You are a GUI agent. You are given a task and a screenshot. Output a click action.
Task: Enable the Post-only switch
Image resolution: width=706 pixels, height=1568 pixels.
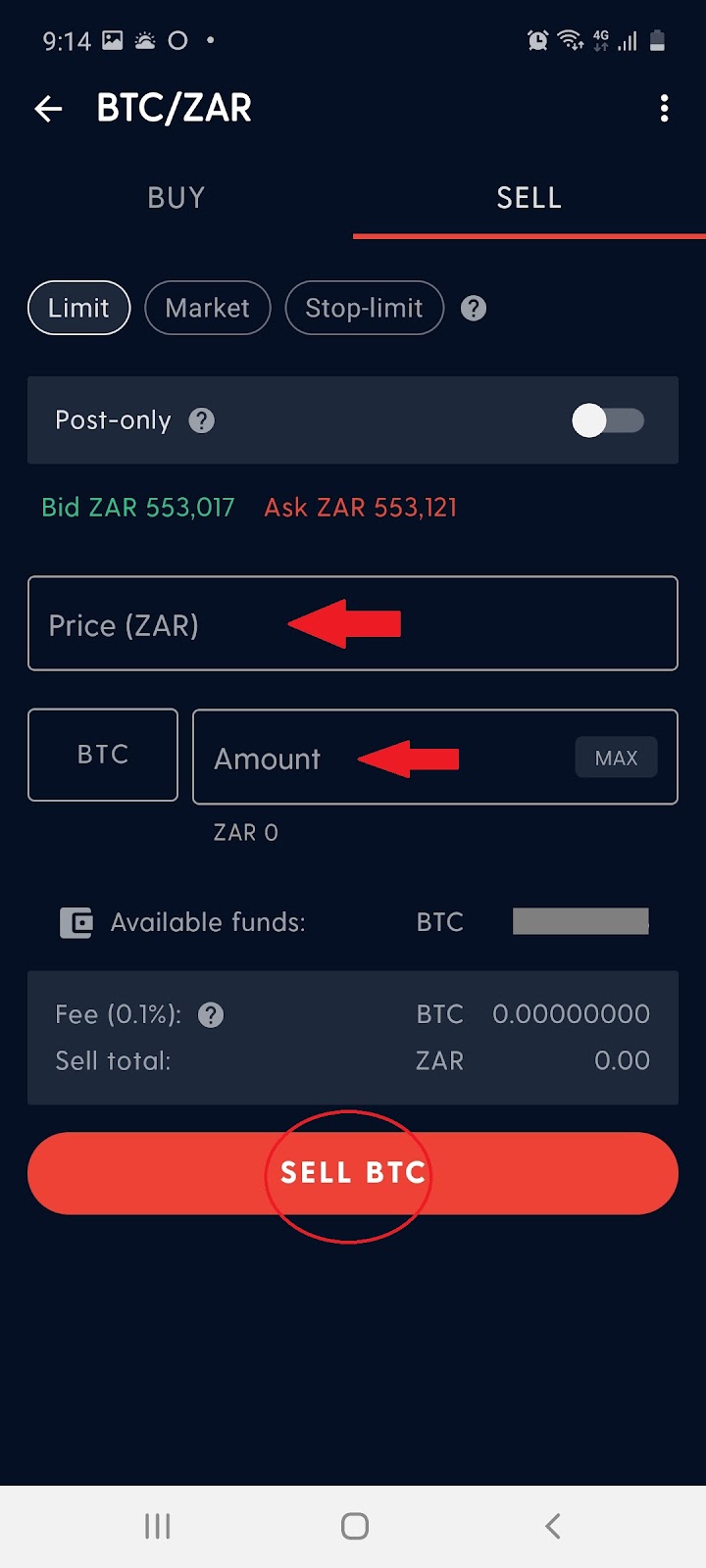click(x=607, y=420)
